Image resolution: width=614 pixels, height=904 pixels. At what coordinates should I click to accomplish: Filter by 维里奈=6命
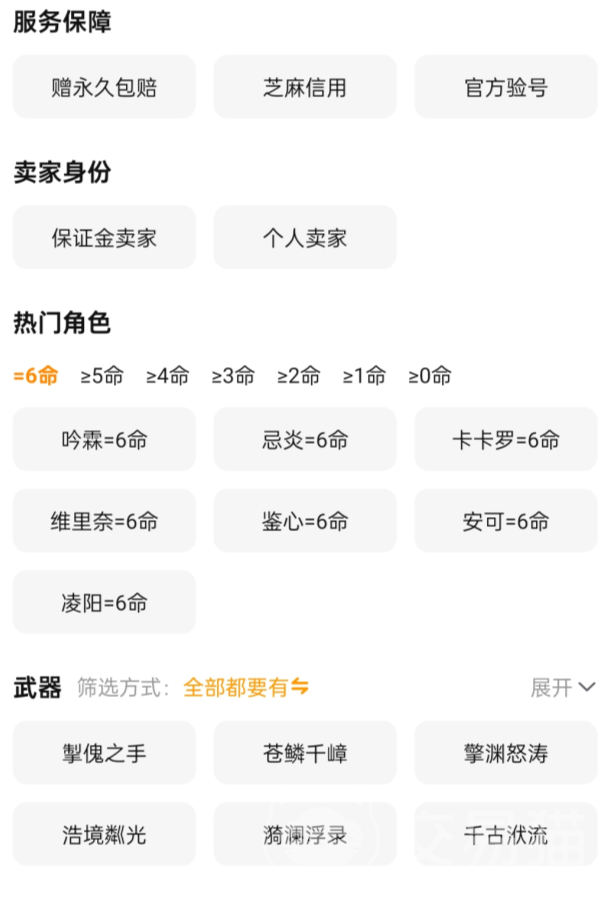pyautogui.click(x=104, y=521)
